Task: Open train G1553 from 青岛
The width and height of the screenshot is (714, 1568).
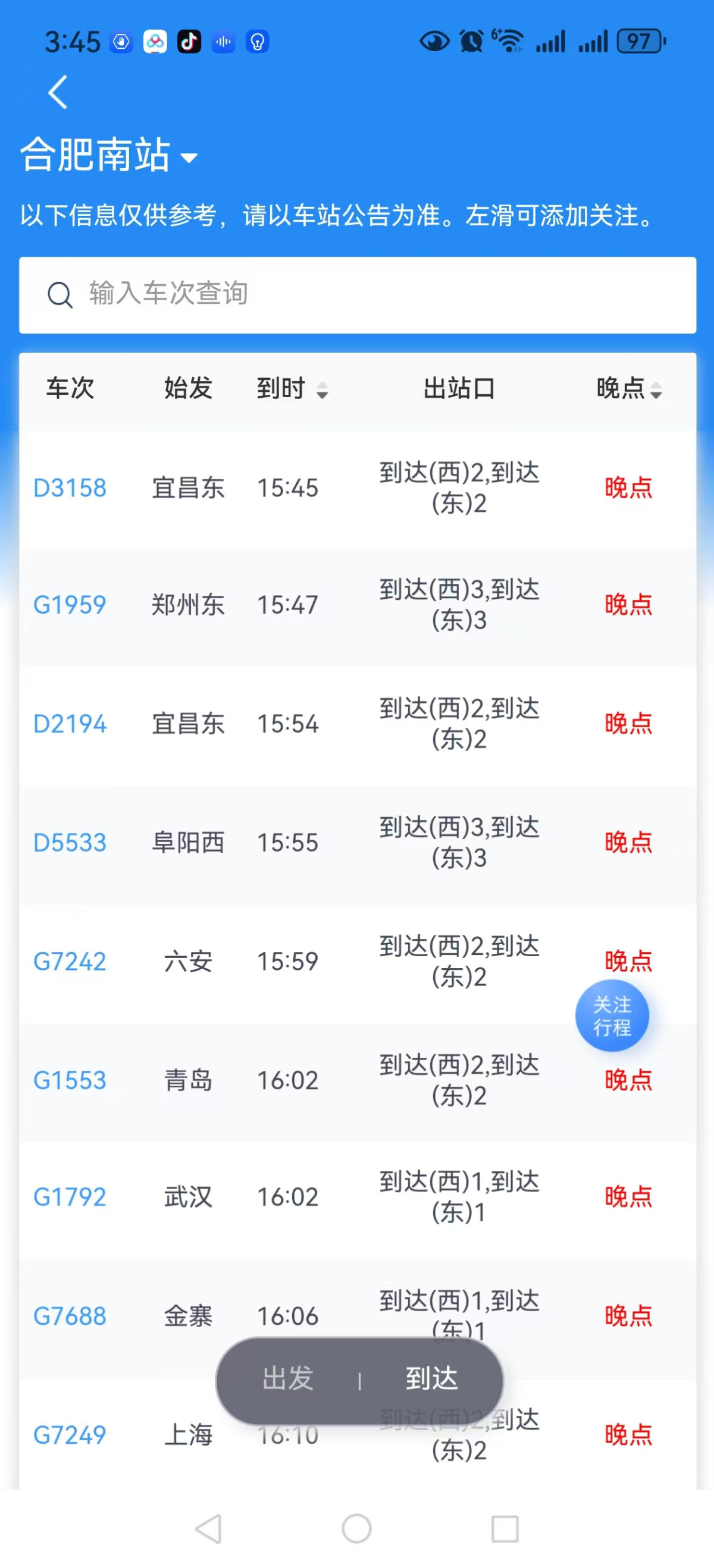Action: 357,1080
